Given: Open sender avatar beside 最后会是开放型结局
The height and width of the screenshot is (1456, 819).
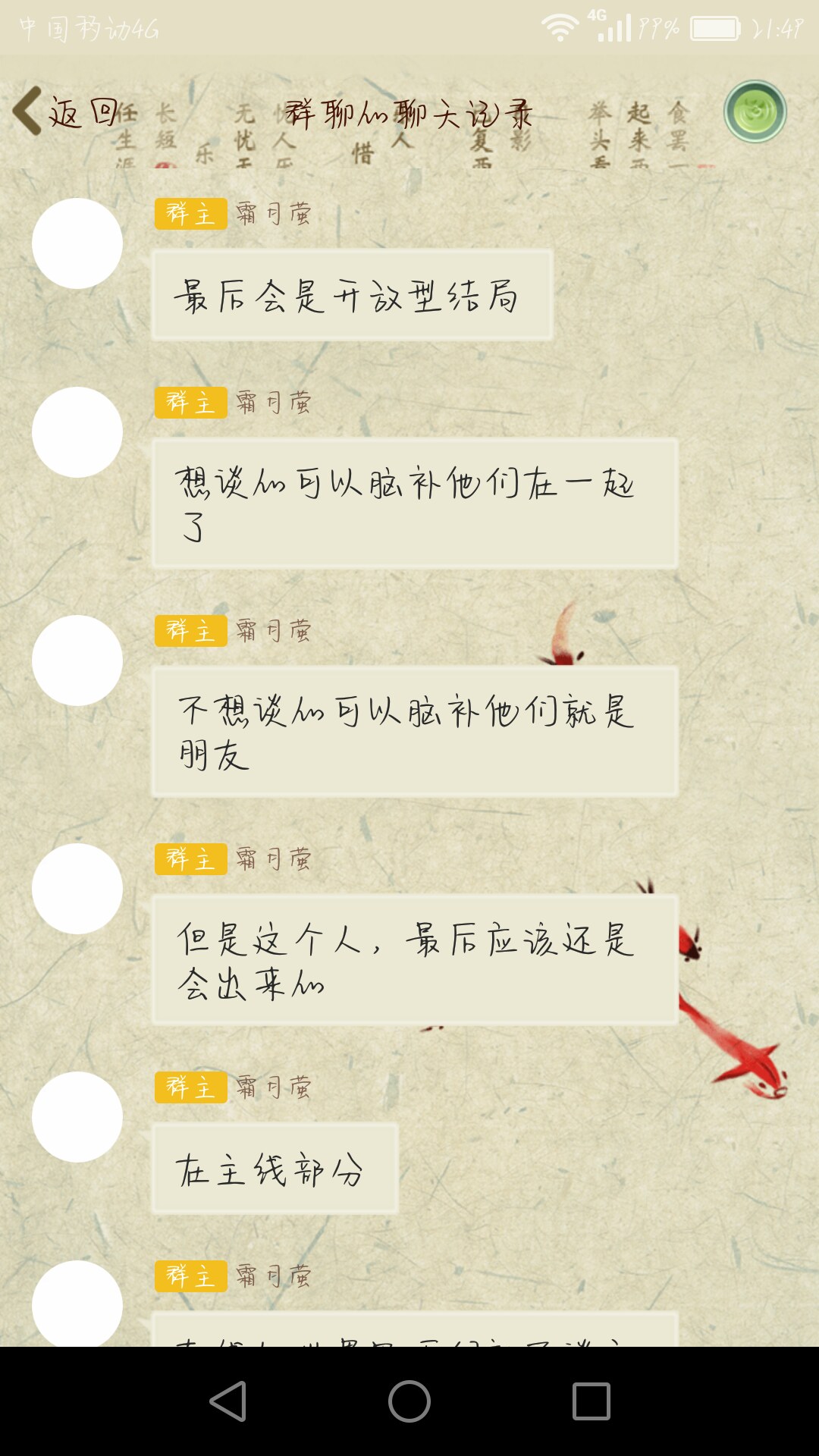Looking at the screenshot, I should (77, 243).
